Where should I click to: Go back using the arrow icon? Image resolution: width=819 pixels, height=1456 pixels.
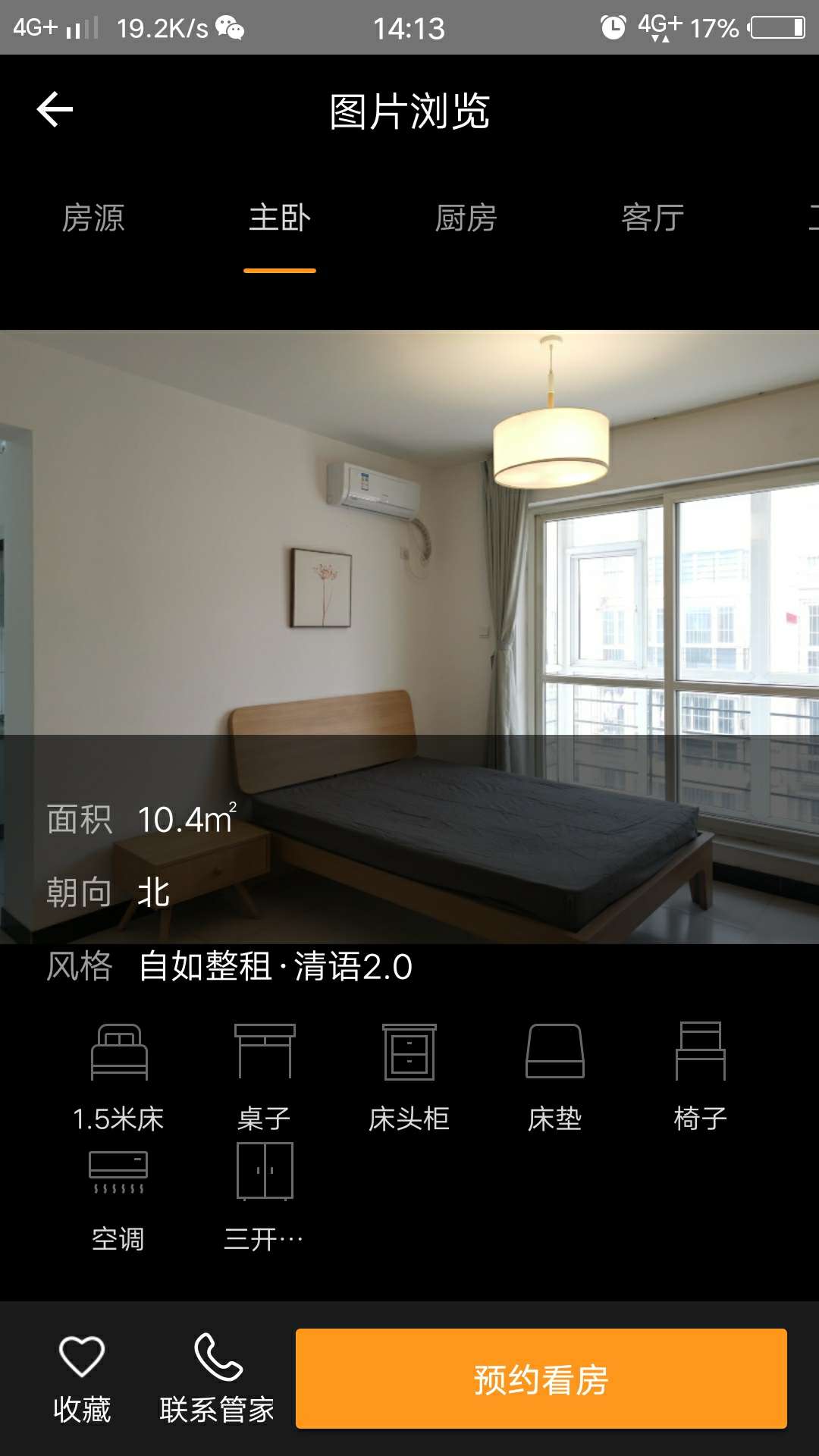tap(55, 110)
